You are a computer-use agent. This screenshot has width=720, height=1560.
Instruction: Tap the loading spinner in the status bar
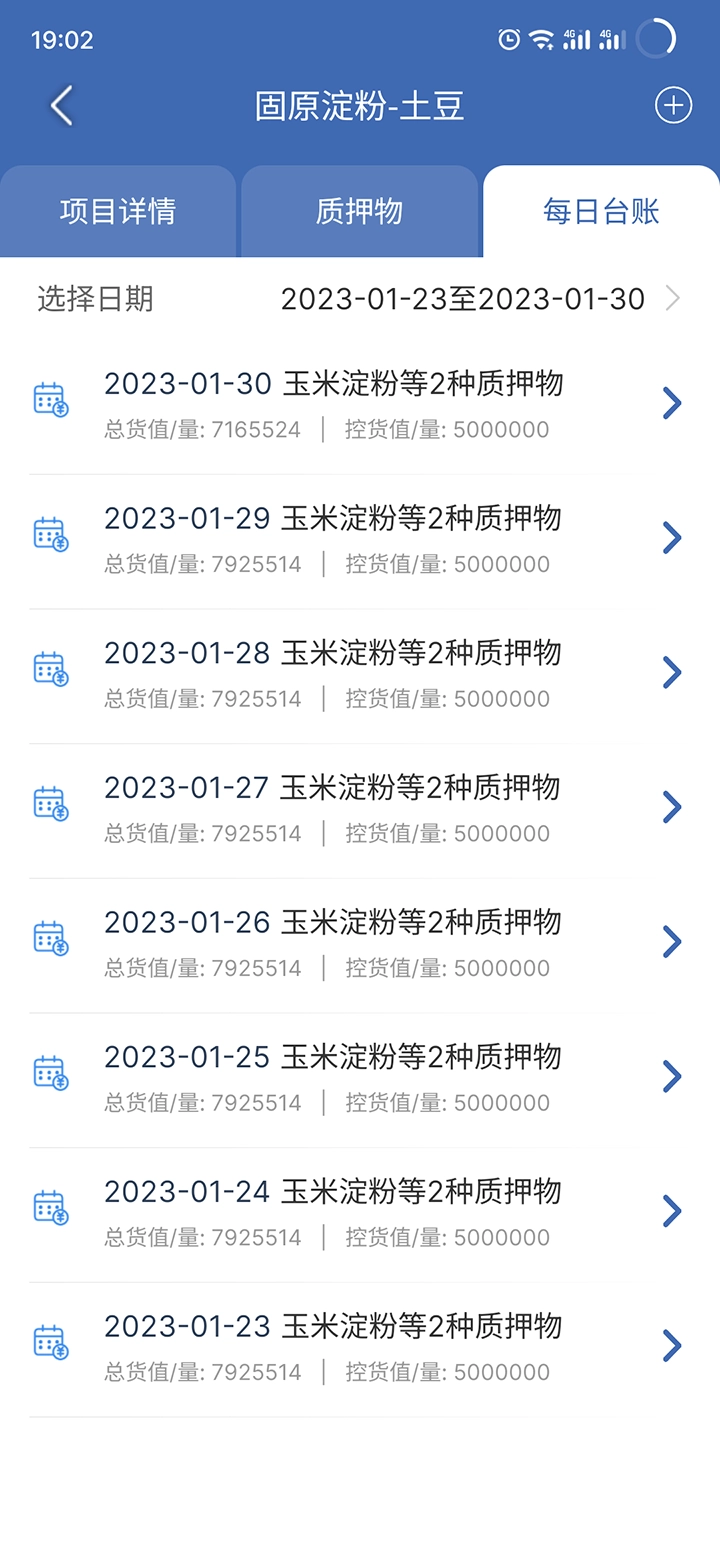pos(655,38)
